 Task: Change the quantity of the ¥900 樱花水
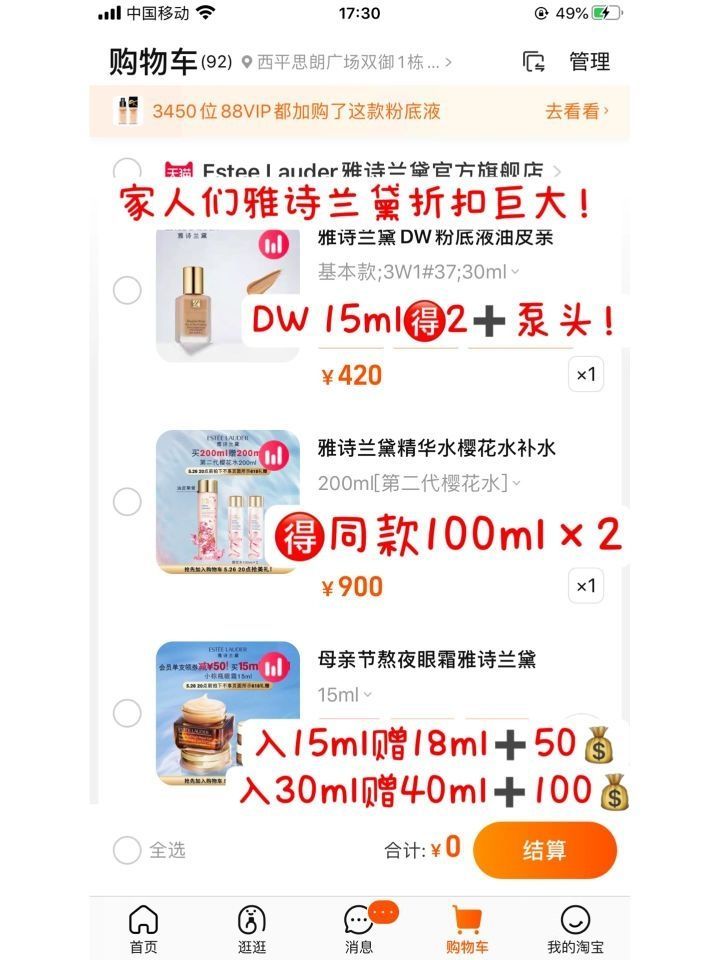pos(586,586)
